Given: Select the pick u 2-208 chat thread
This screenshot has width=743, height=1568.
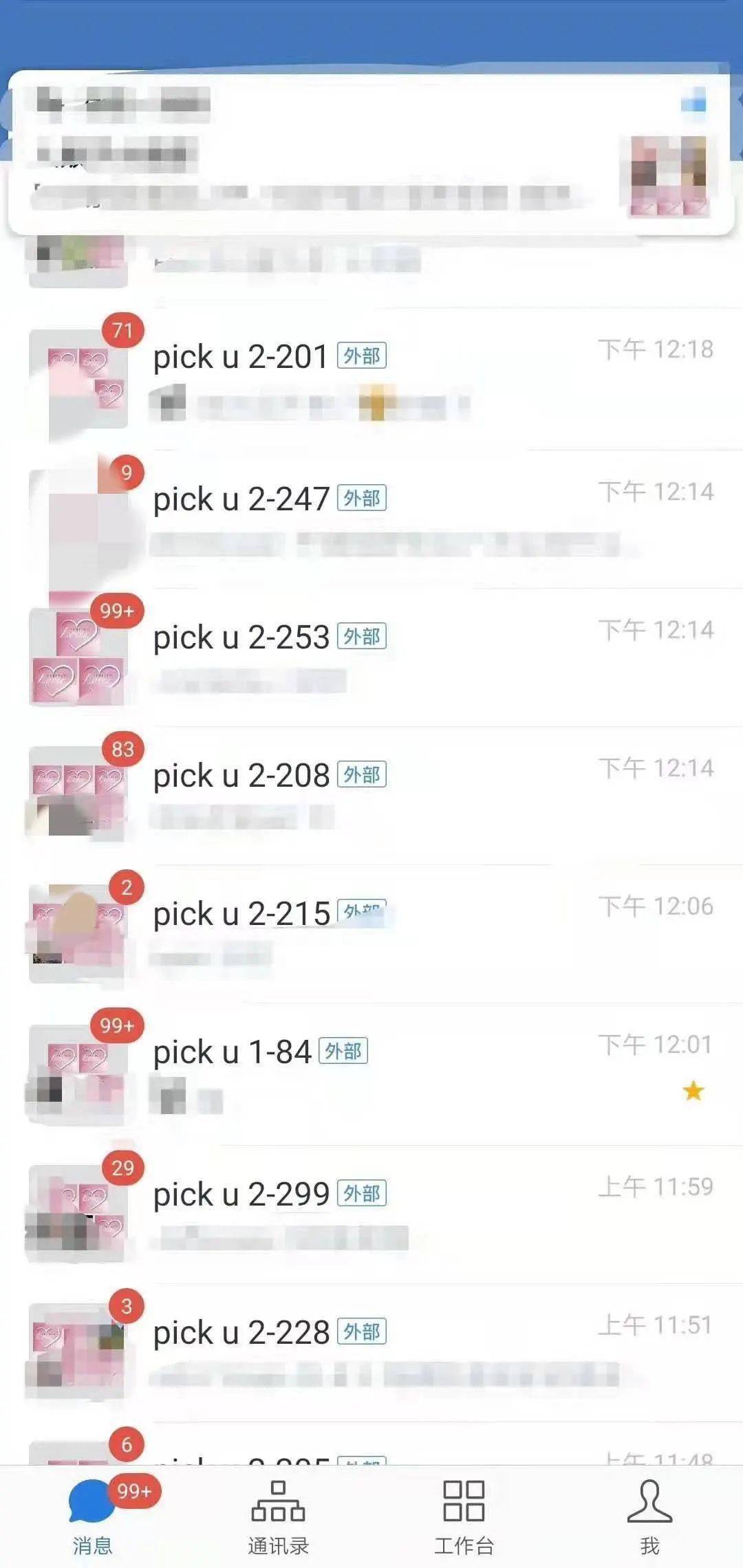Looking at the screenshot, I should point(371,796).
